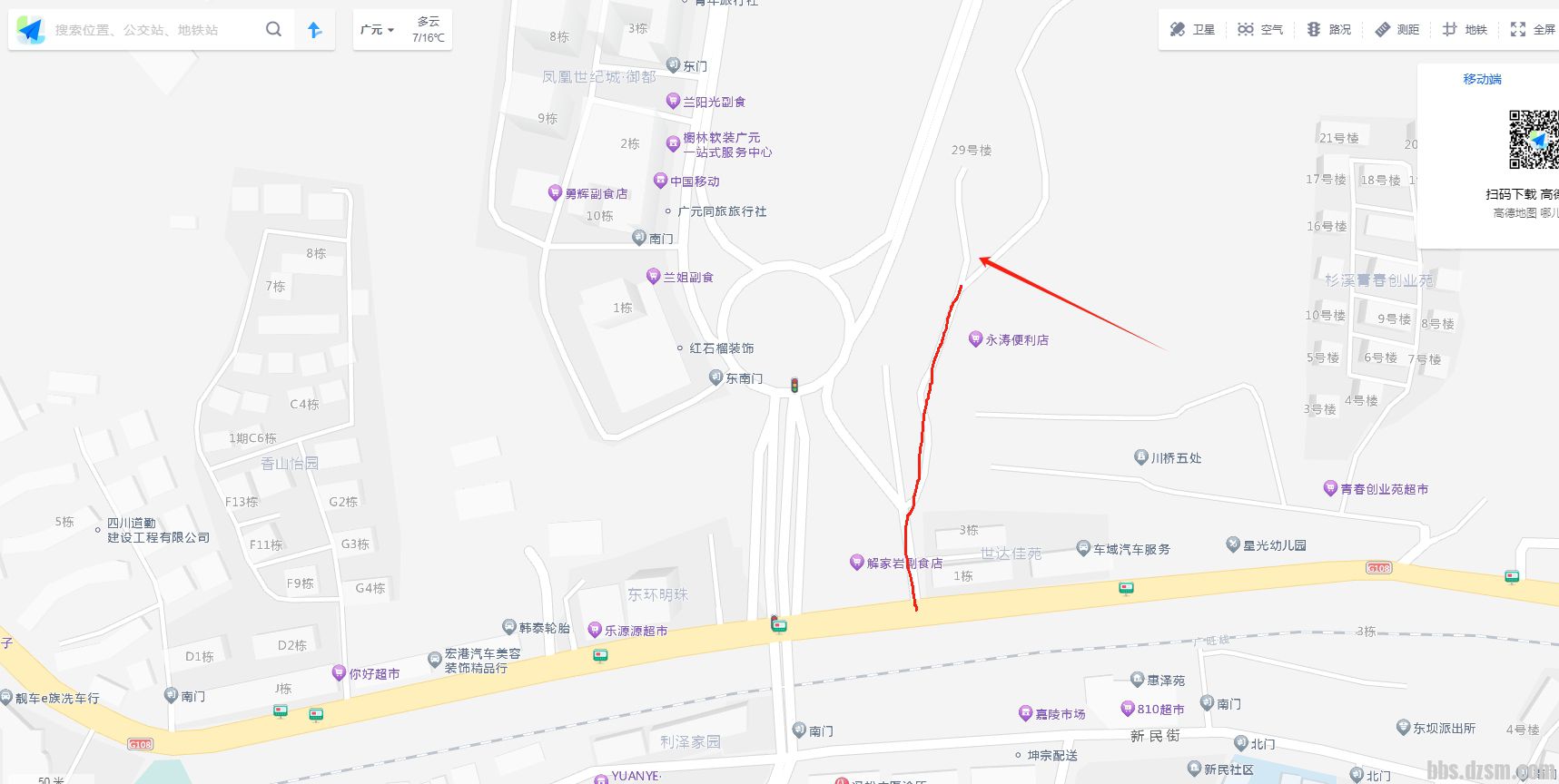Select the 乐源源超市 marker
This screenshot has width=1559, height=784.
pos(595,630)
